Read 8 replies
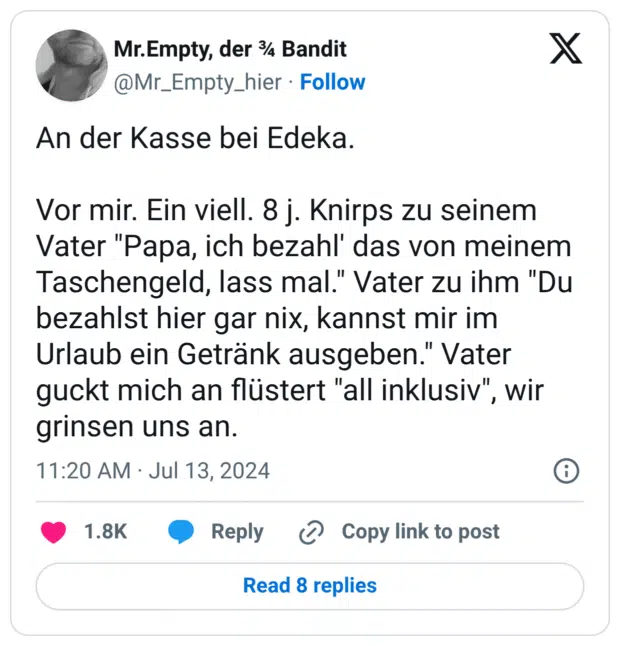620x646 pixels. [310, 586]
